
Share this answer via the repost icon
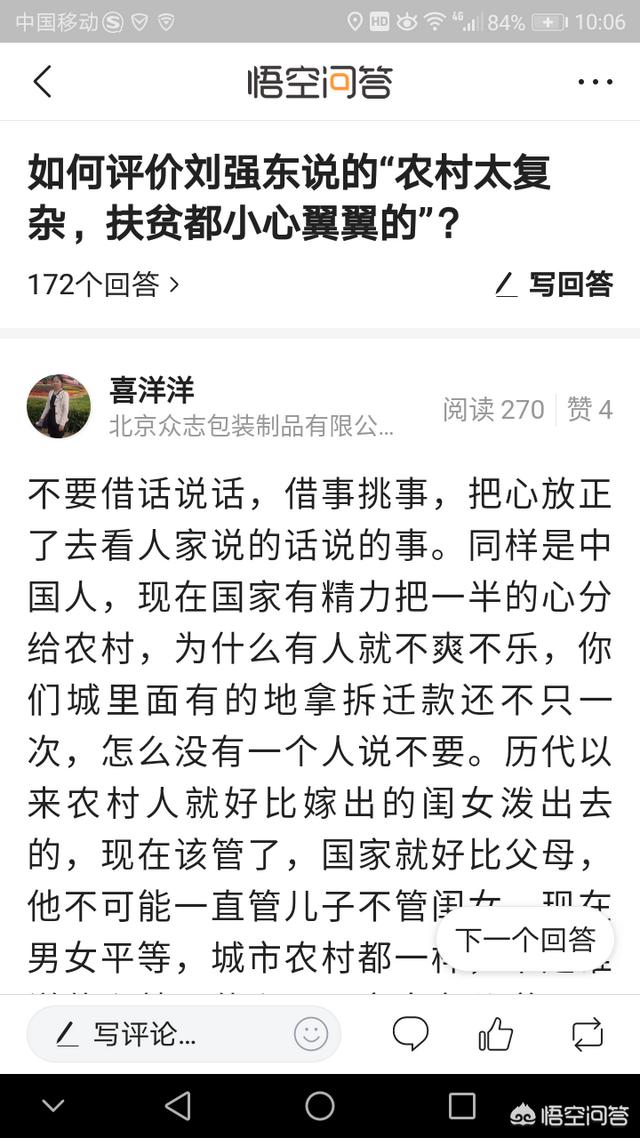click(587, 1034)
